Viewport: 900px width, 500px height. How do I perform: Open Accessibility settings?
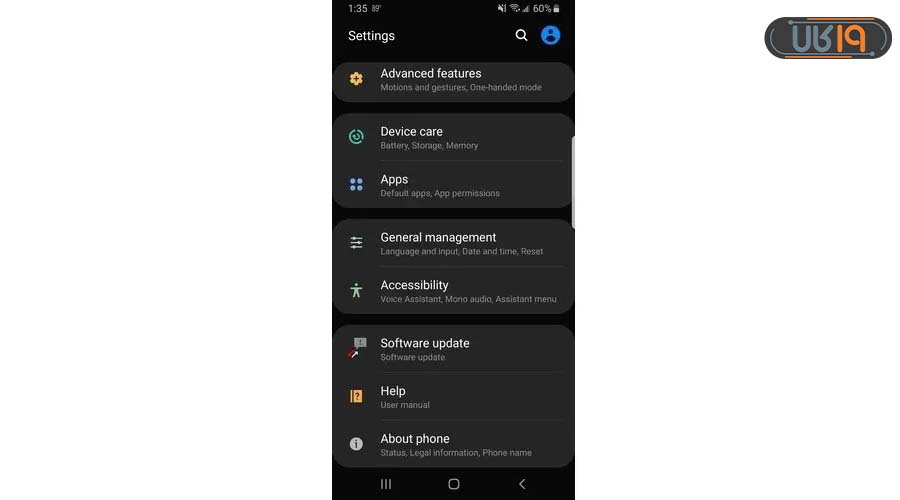(x=453, y=291)
